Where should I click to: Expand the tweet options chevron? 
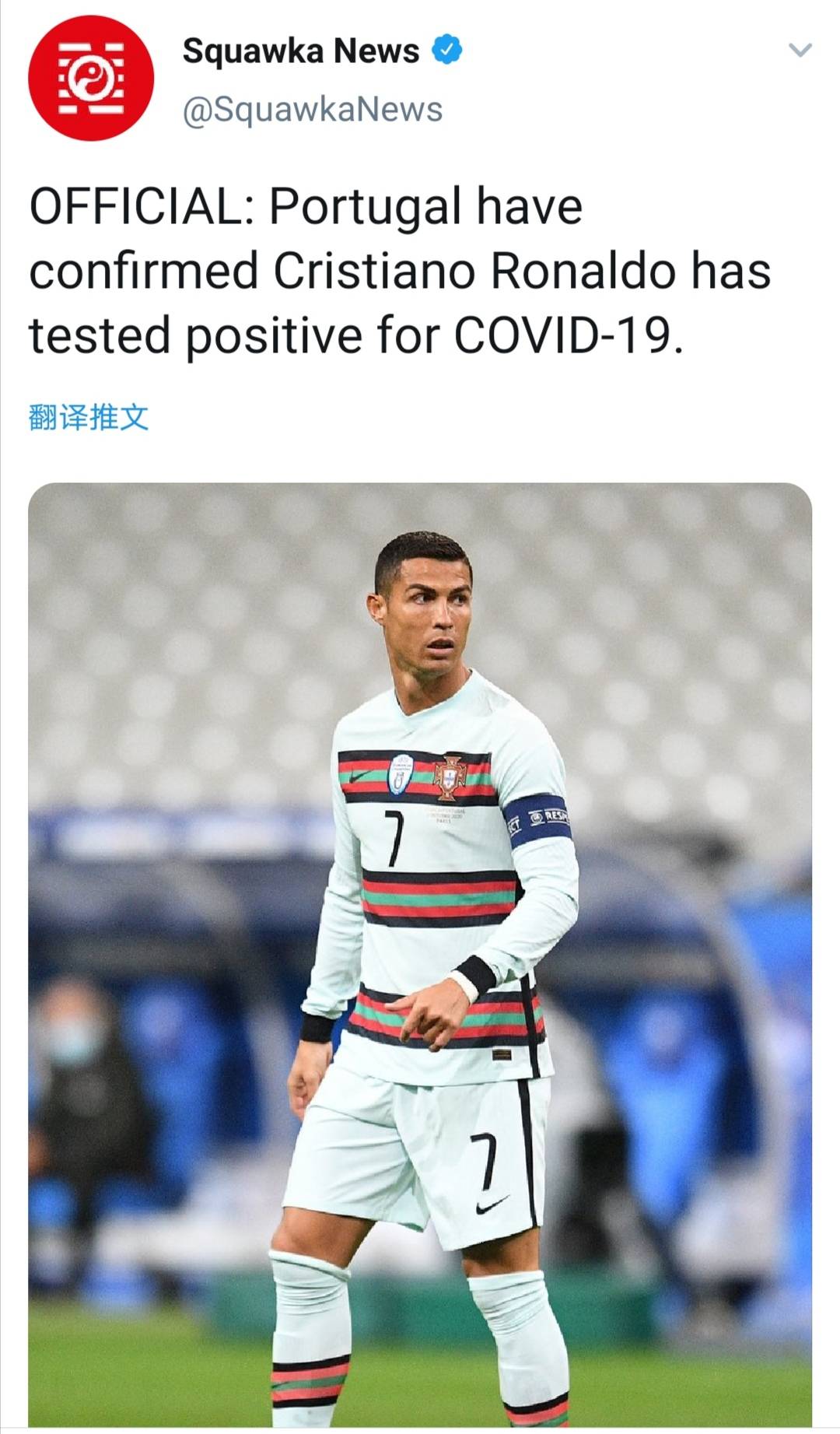[x=800, y=51]
